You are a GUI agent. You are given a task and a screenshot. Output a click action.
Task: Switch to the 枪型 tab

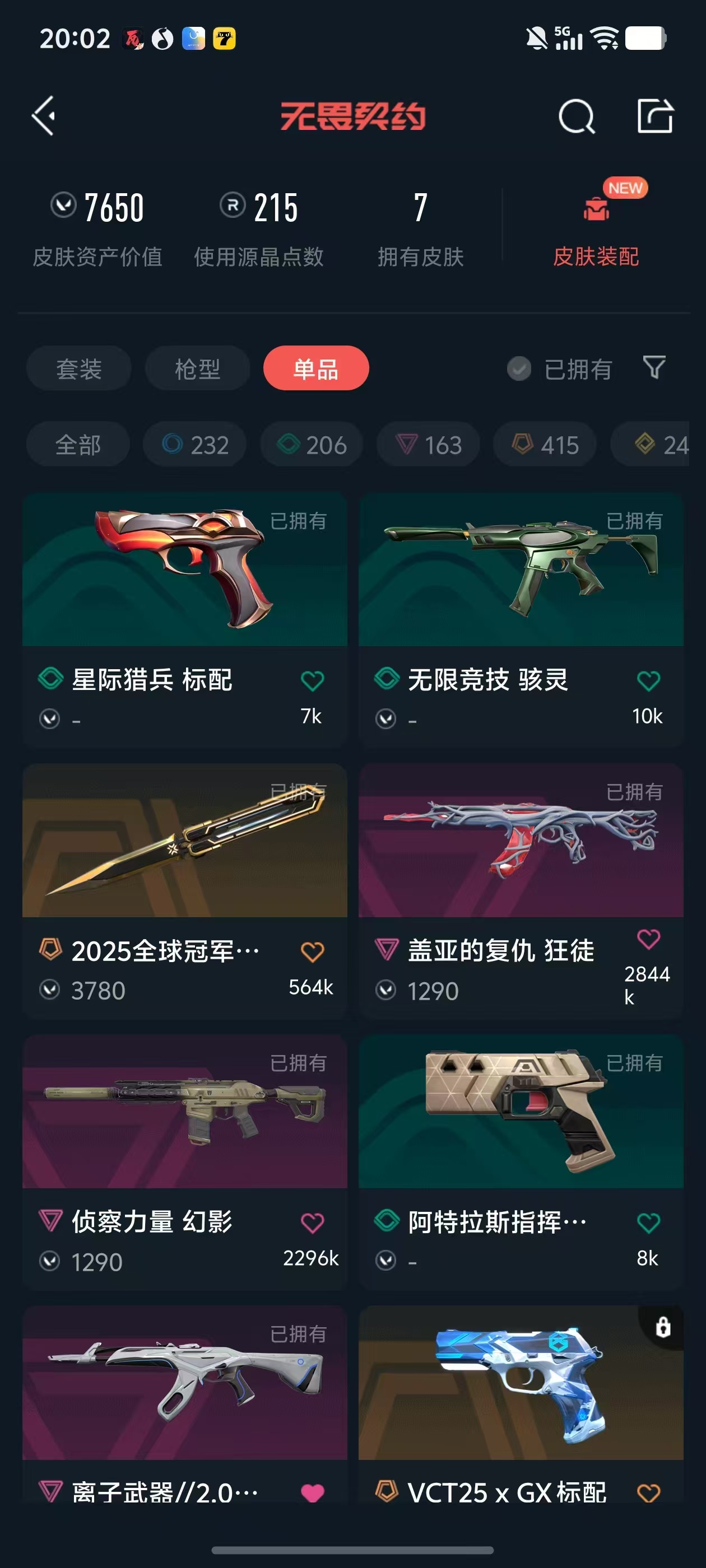[197, 369]
